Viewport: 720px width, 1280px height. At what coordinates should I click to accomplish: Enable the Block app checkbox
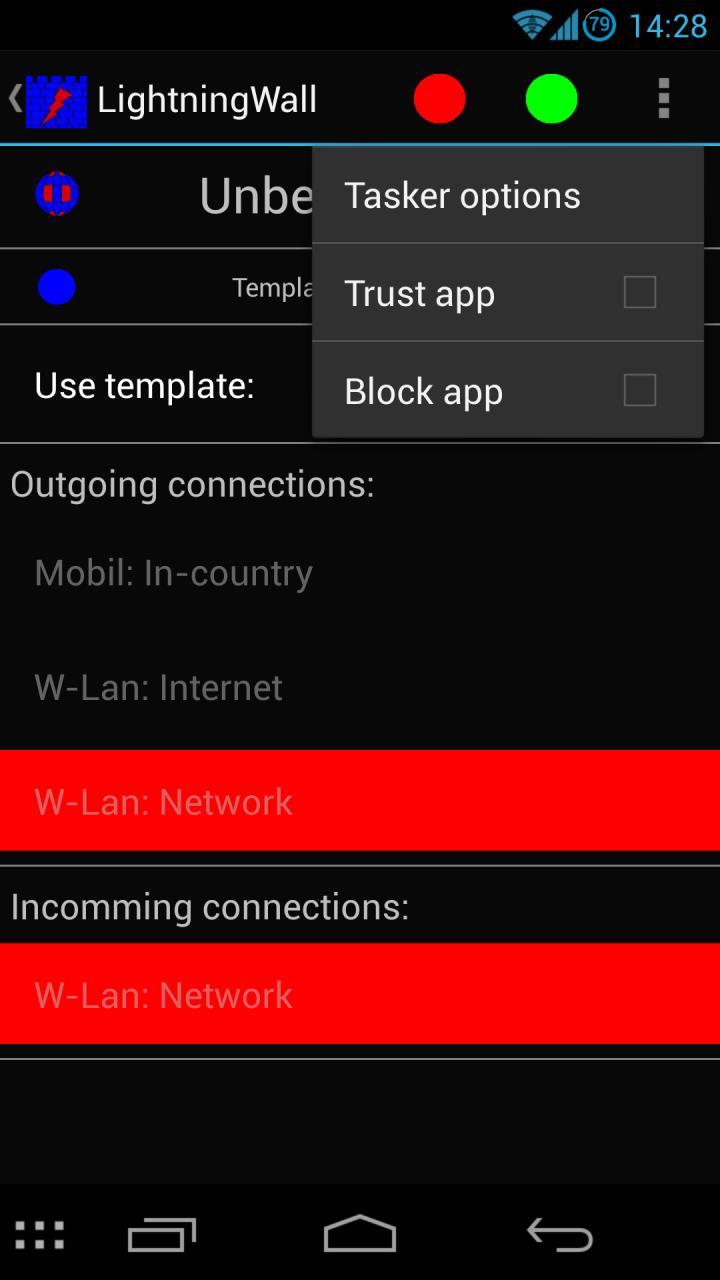(640, 390)
